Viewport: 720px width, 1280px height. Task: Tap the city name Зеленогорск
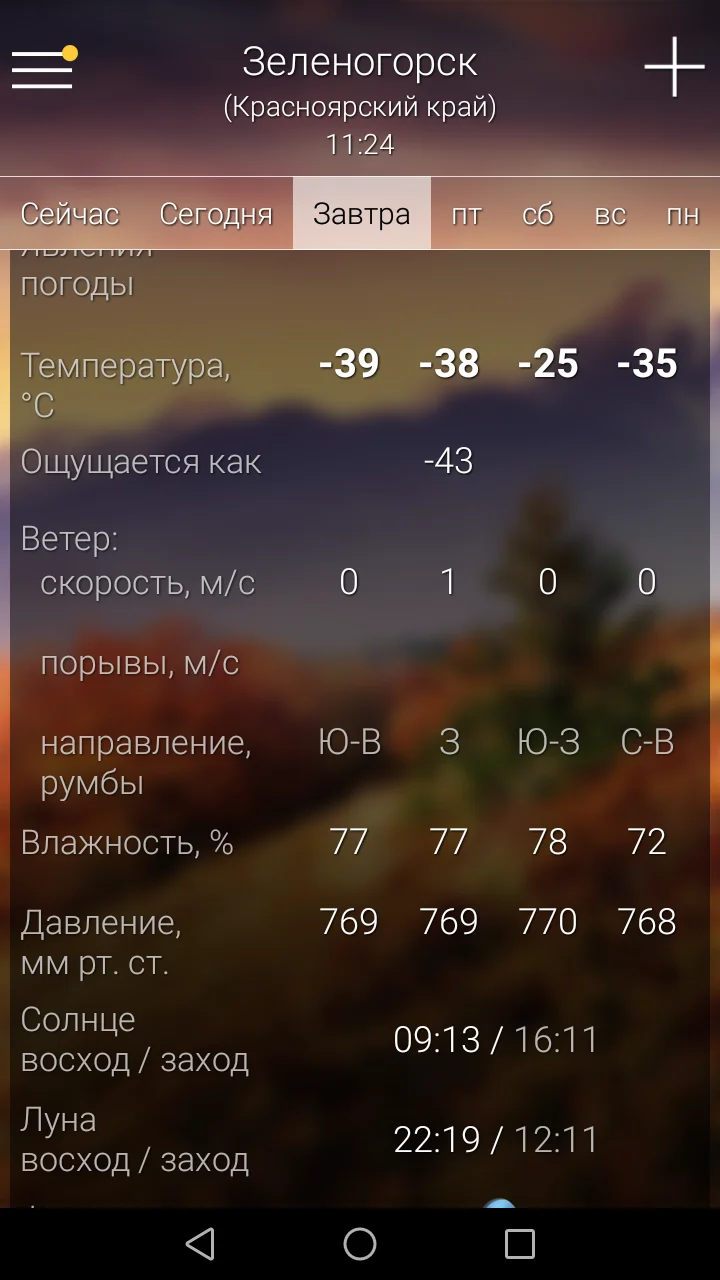pos(360,62)
